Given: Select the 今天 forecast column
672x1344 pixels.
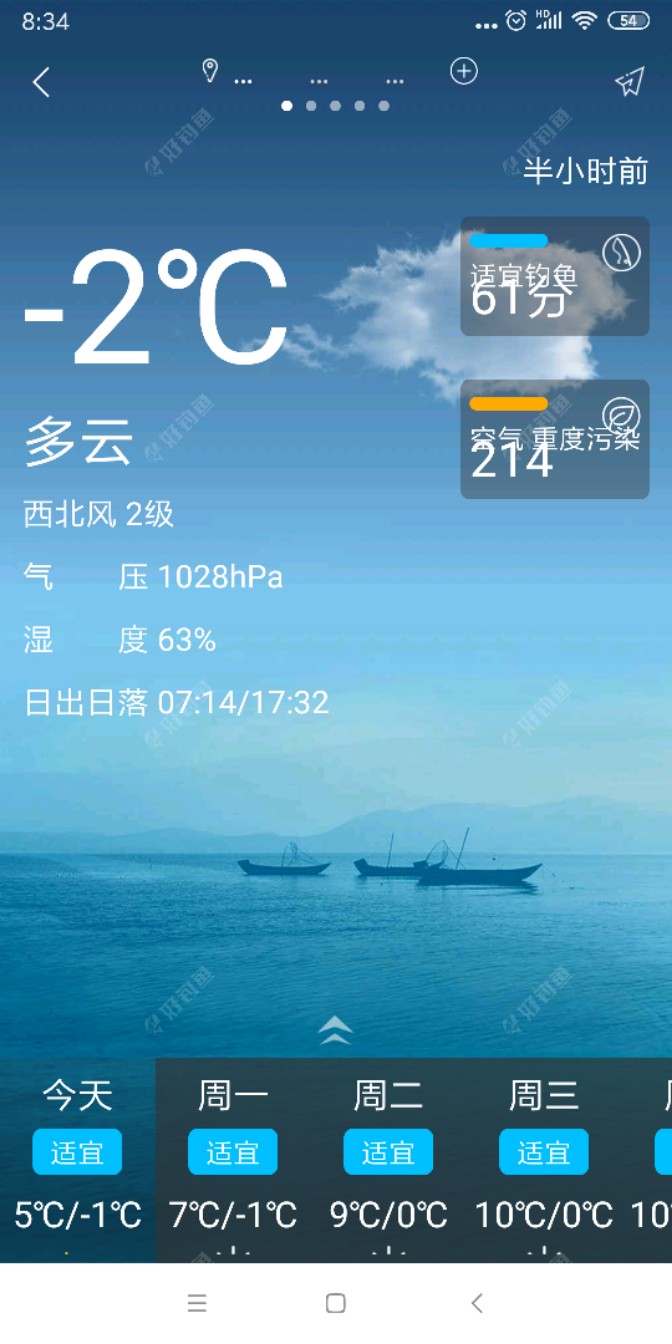Looking at the screenshot, I should pyautogui.click(x=77, y=1160).
